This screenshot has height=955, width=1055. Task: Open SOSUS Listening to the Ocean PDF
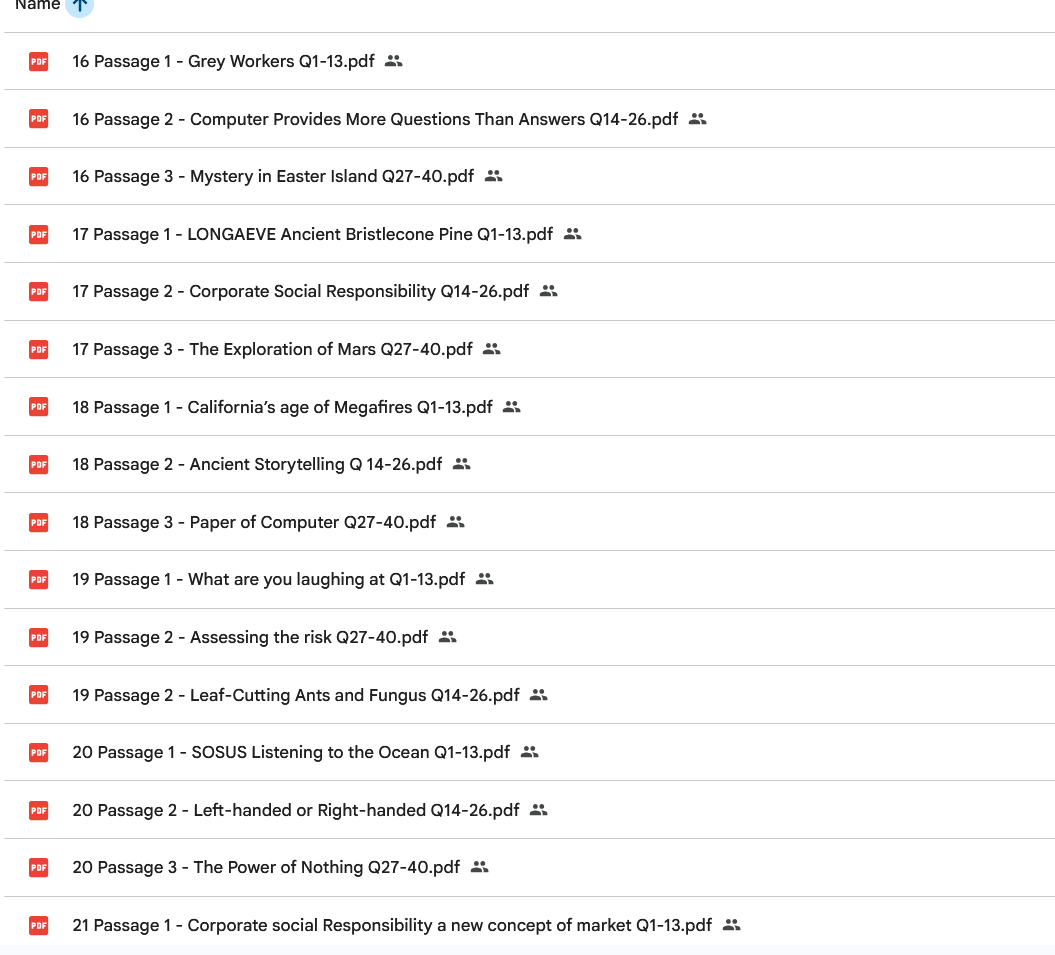(291, 753)
